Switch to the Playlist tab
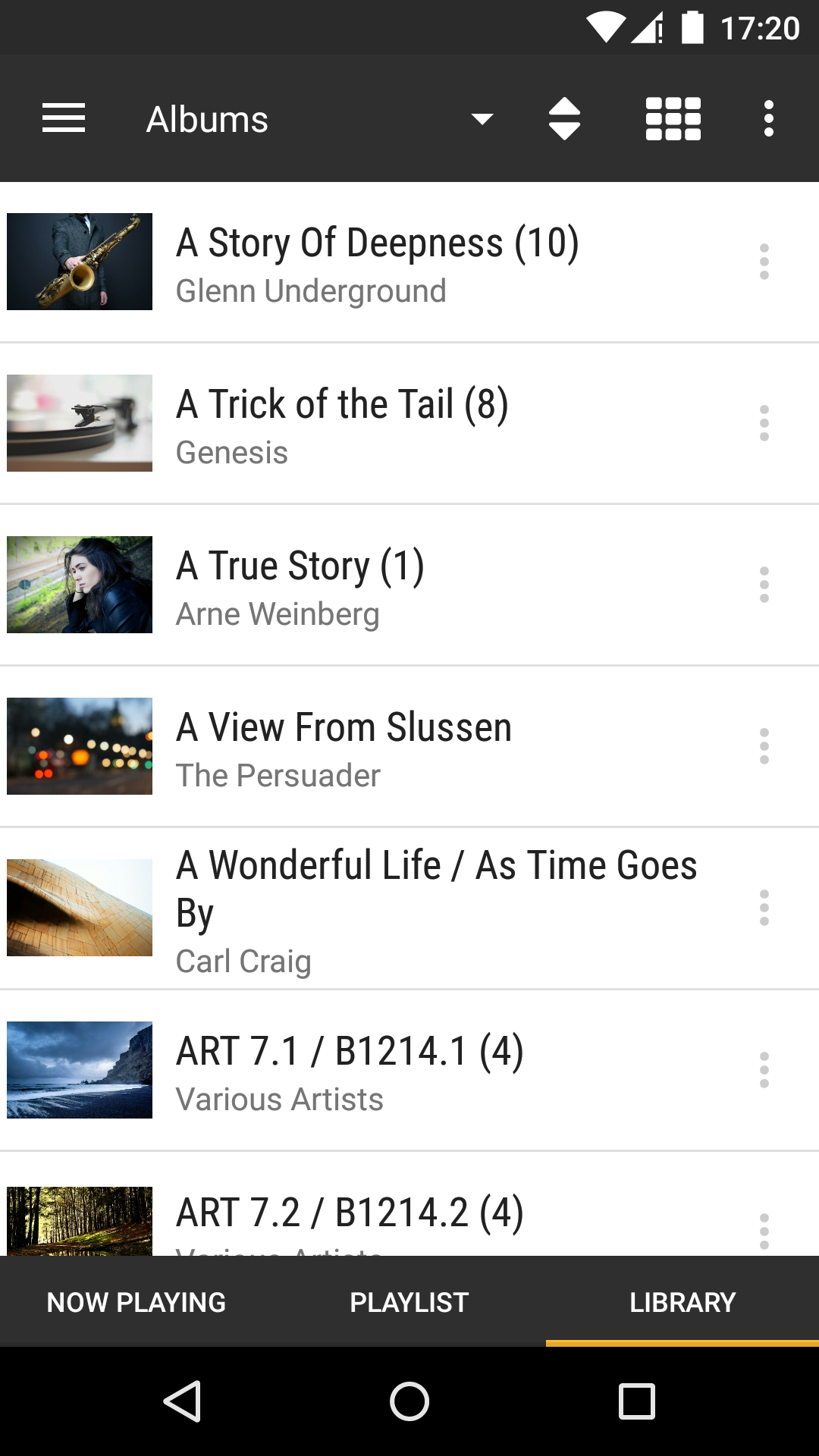The image size is (819, 1456). coord(409,1301)
